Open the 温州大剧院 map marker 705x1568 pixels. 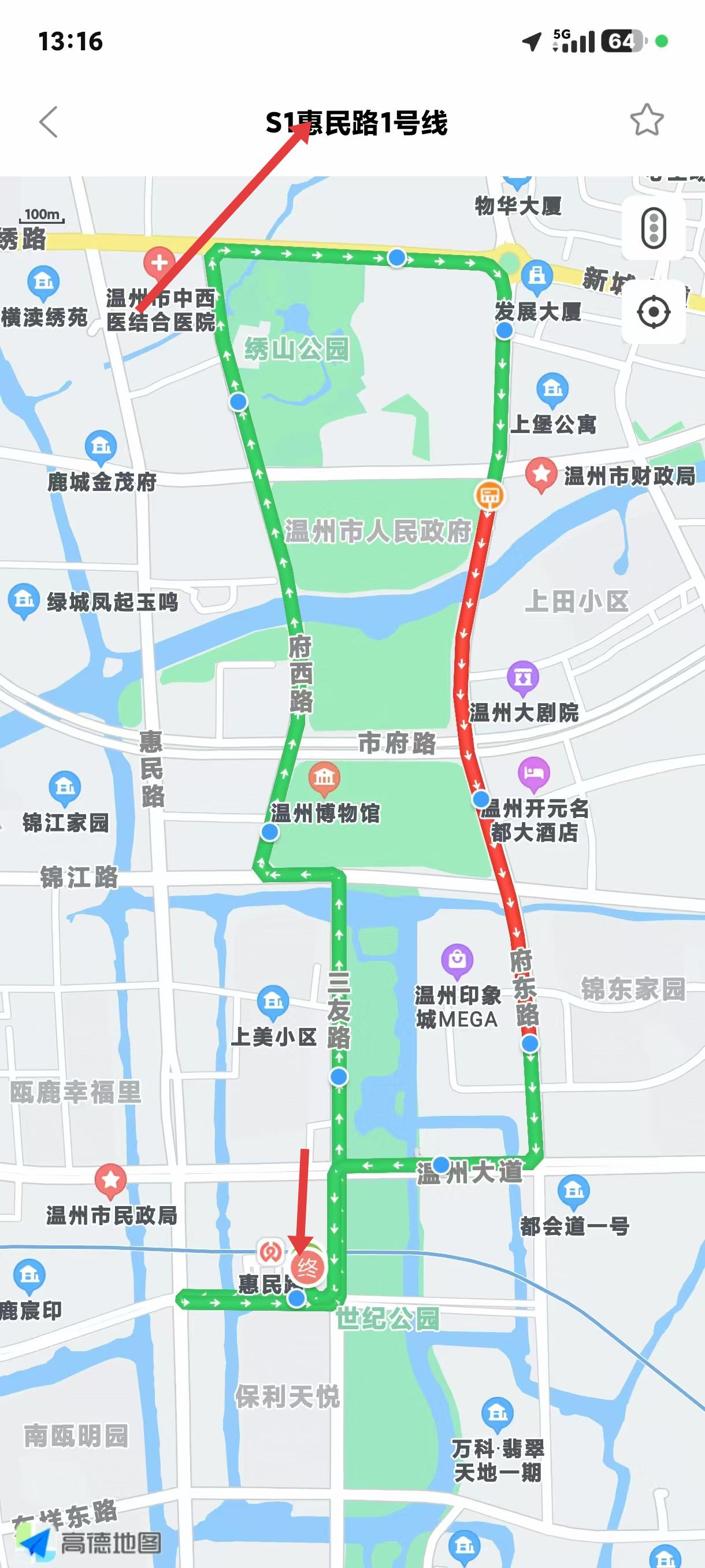[523, 678]
